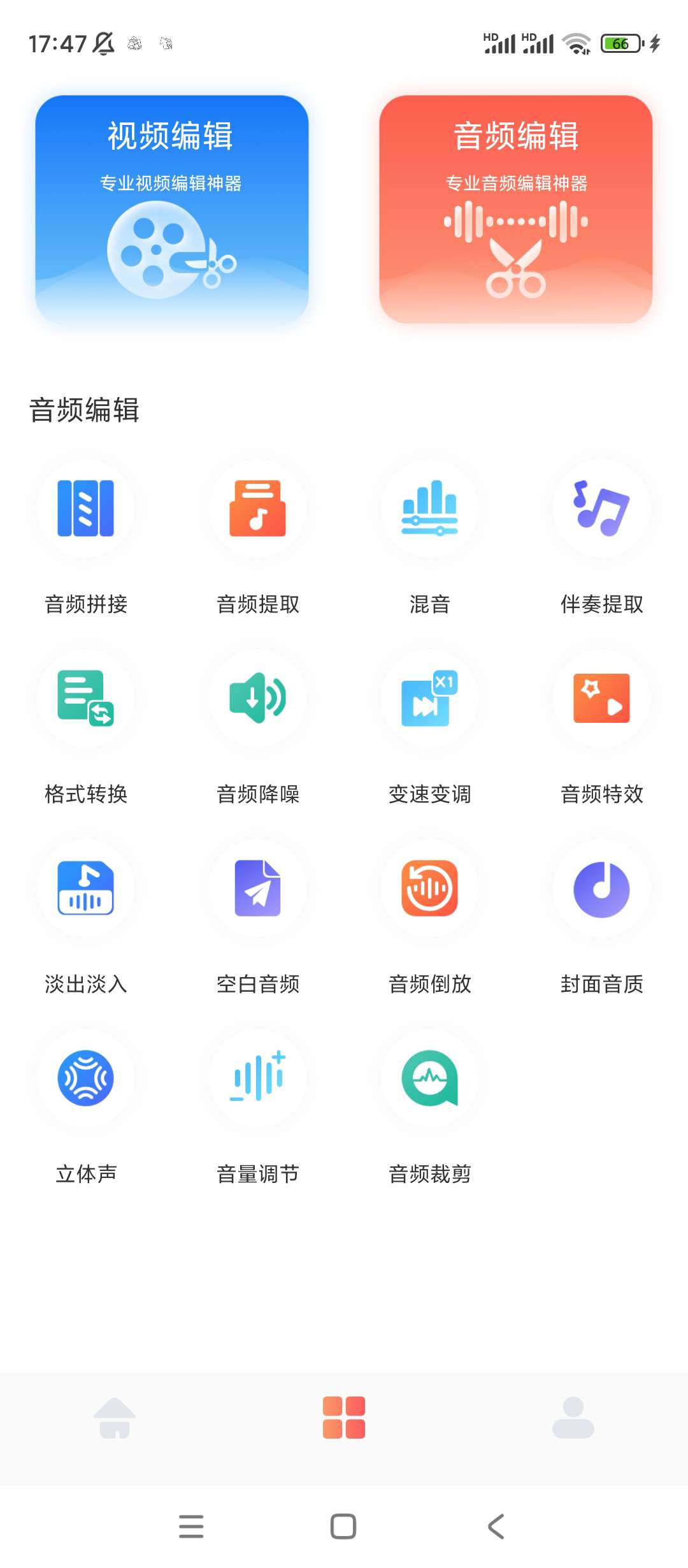Open the 混音 (mixing) tool

430,510
